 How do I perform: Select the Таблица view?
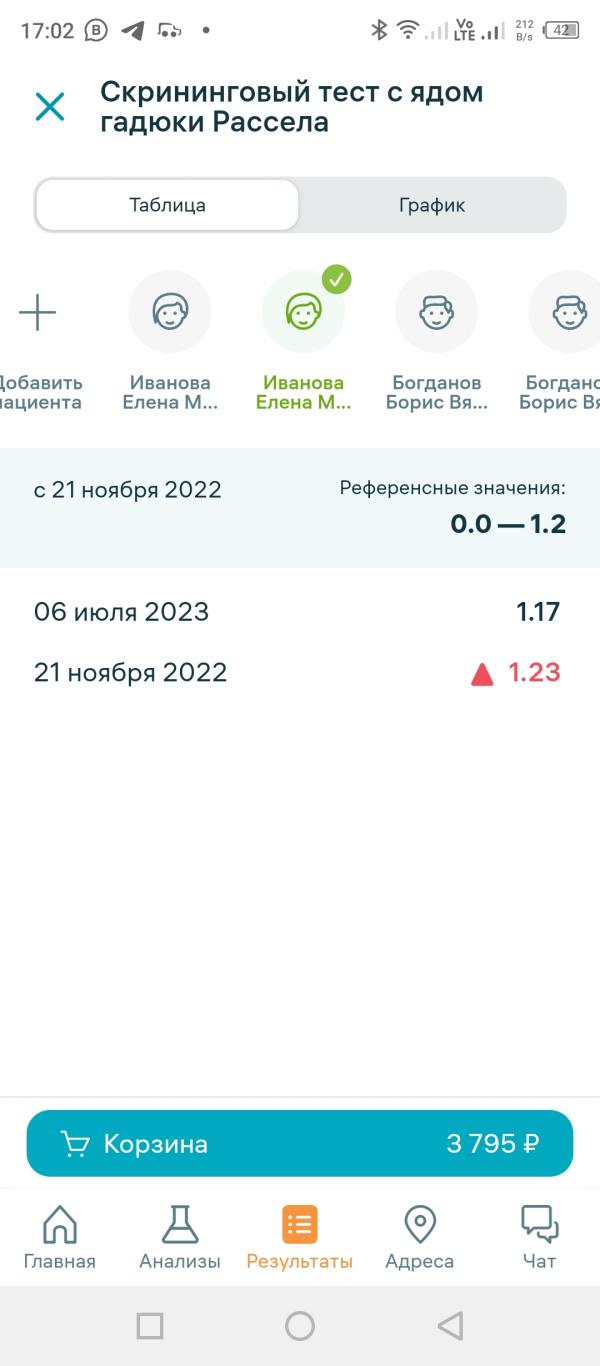pyautogui.click(x=167, y=205)
